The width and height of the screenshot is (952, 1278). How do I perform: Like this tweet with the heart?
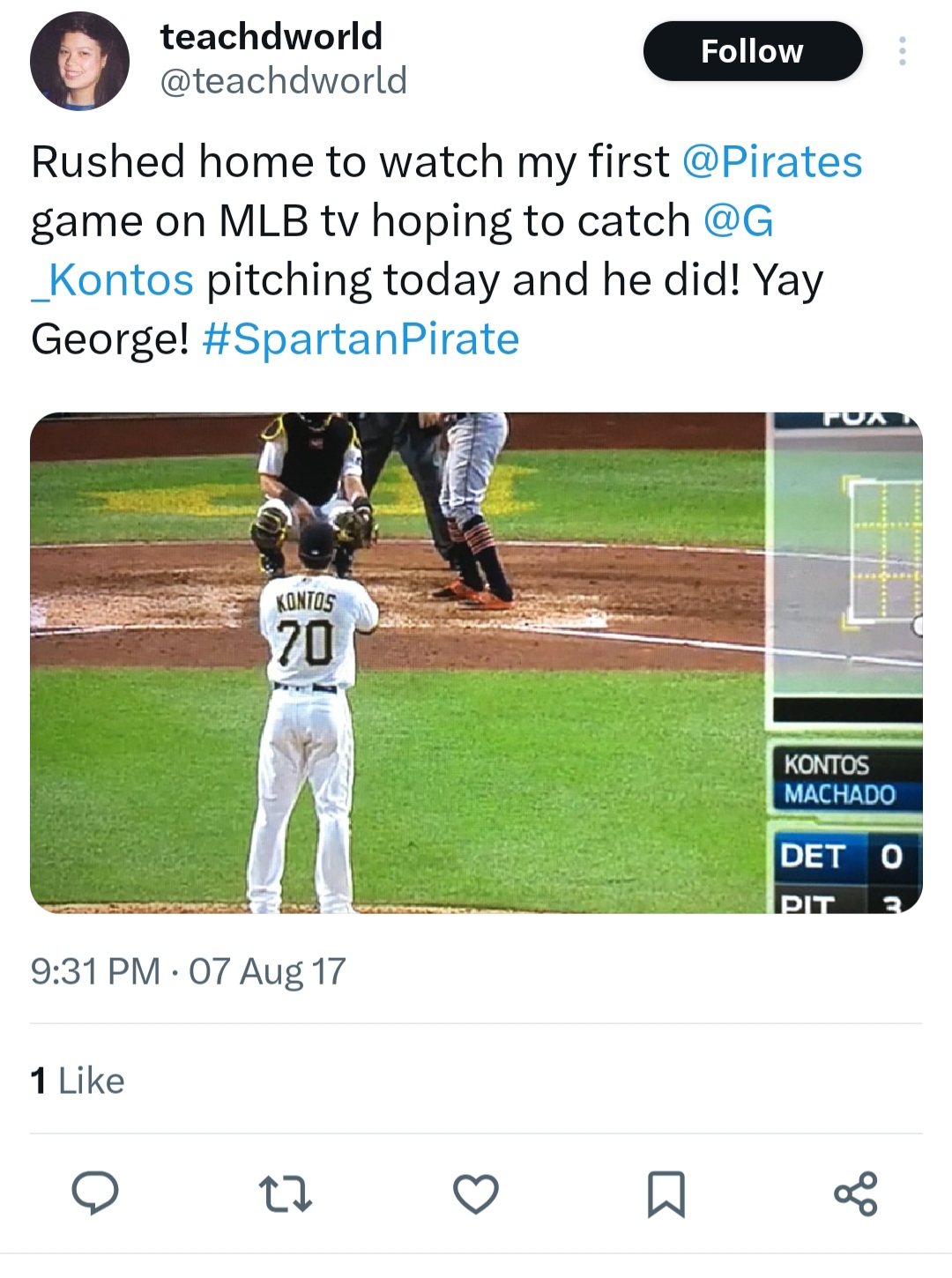(476, 1194)
